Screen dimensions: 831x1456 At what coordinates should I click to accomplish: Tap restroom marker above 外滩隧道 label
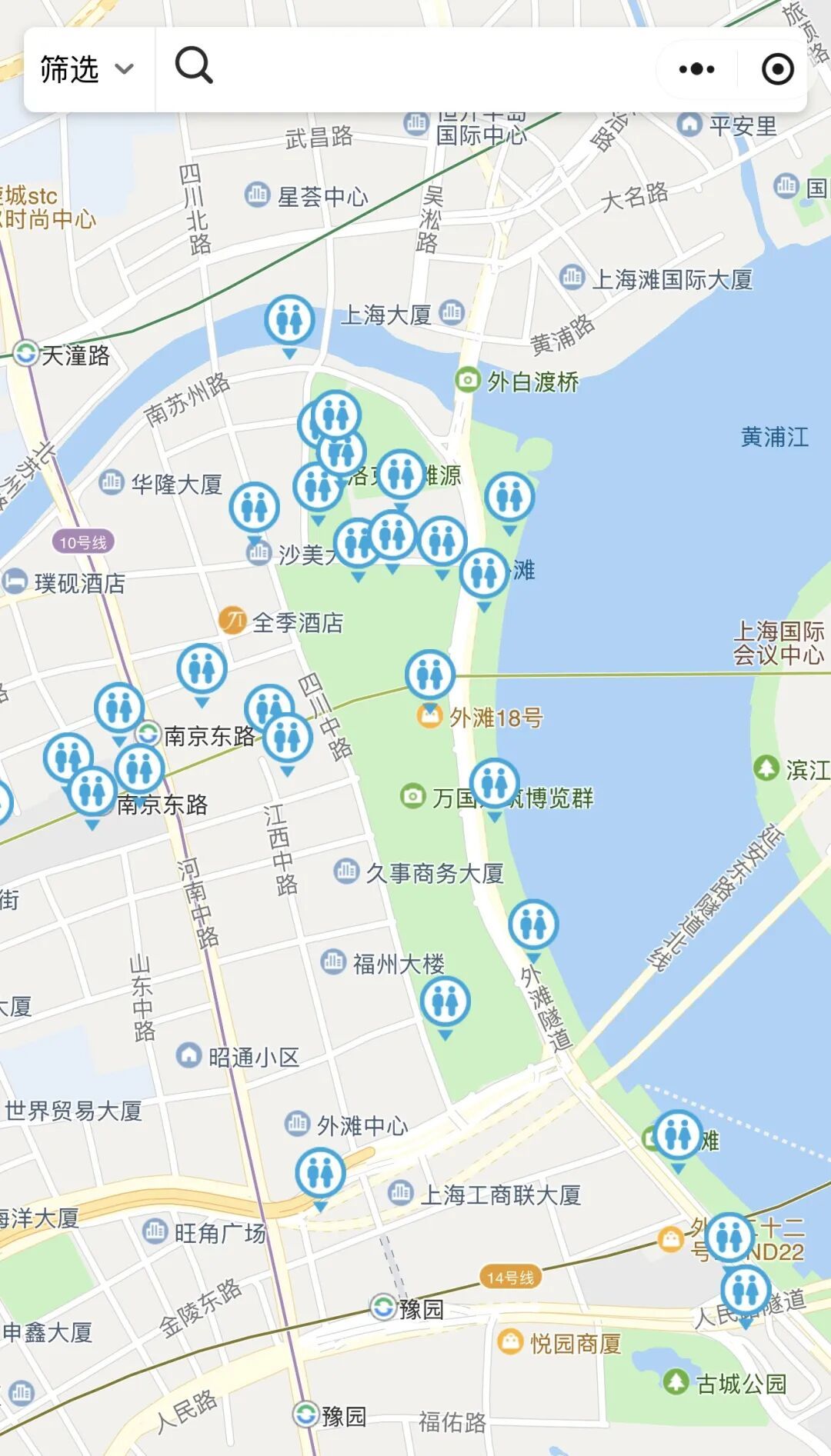tap(533, 925)
